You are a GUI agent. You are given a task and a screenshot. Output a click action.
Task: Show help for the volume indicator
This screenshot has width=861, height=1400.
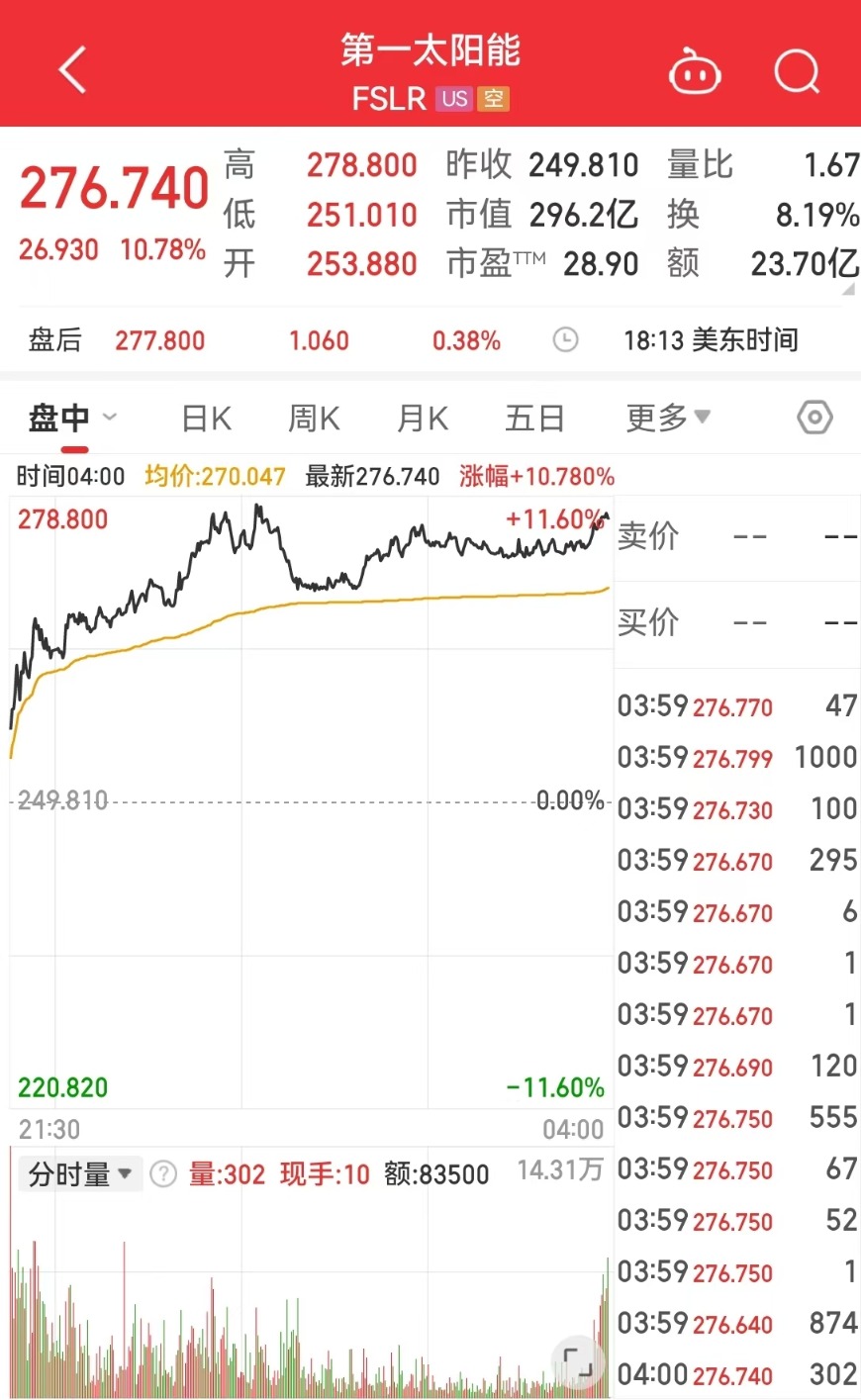click(x=163, y=1174)
